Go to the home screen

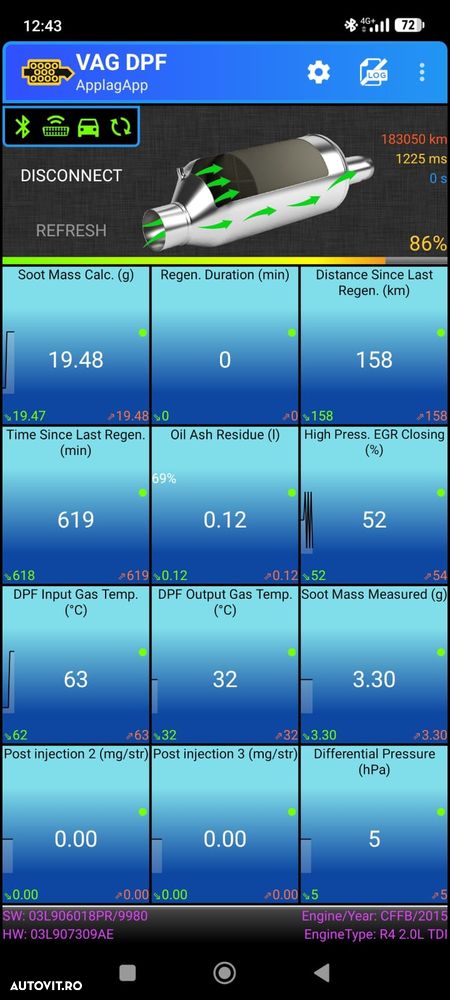[x=224, y=973]
